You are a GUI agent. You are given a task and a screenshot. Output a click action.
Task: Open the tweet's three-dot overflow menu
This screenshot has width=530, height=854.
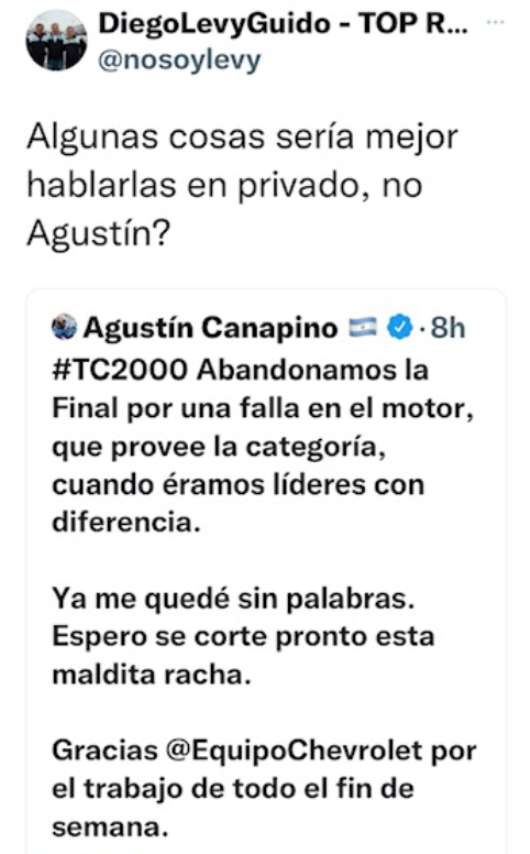click(x=495, y=22)
